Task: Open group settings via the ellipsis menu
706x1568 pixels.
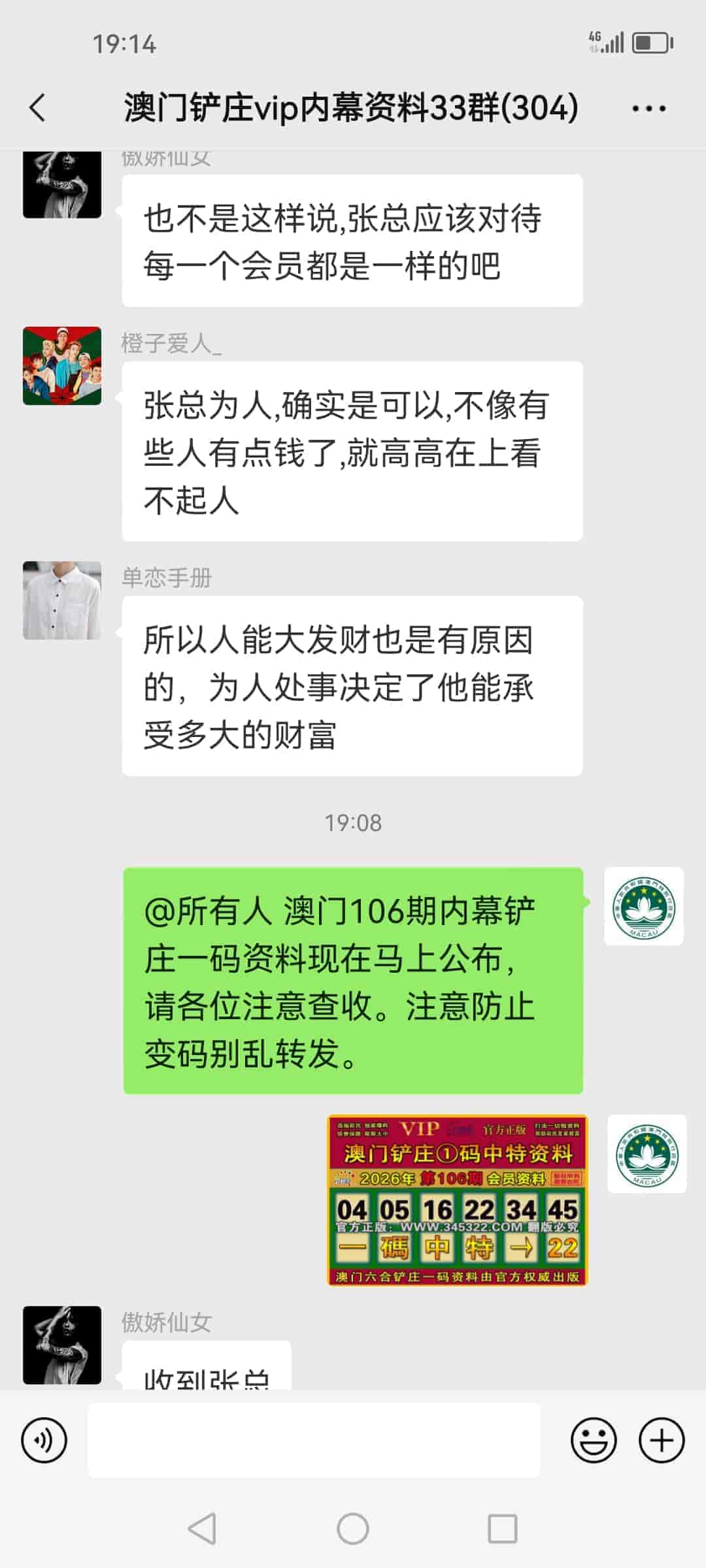Action: [649, 109]
